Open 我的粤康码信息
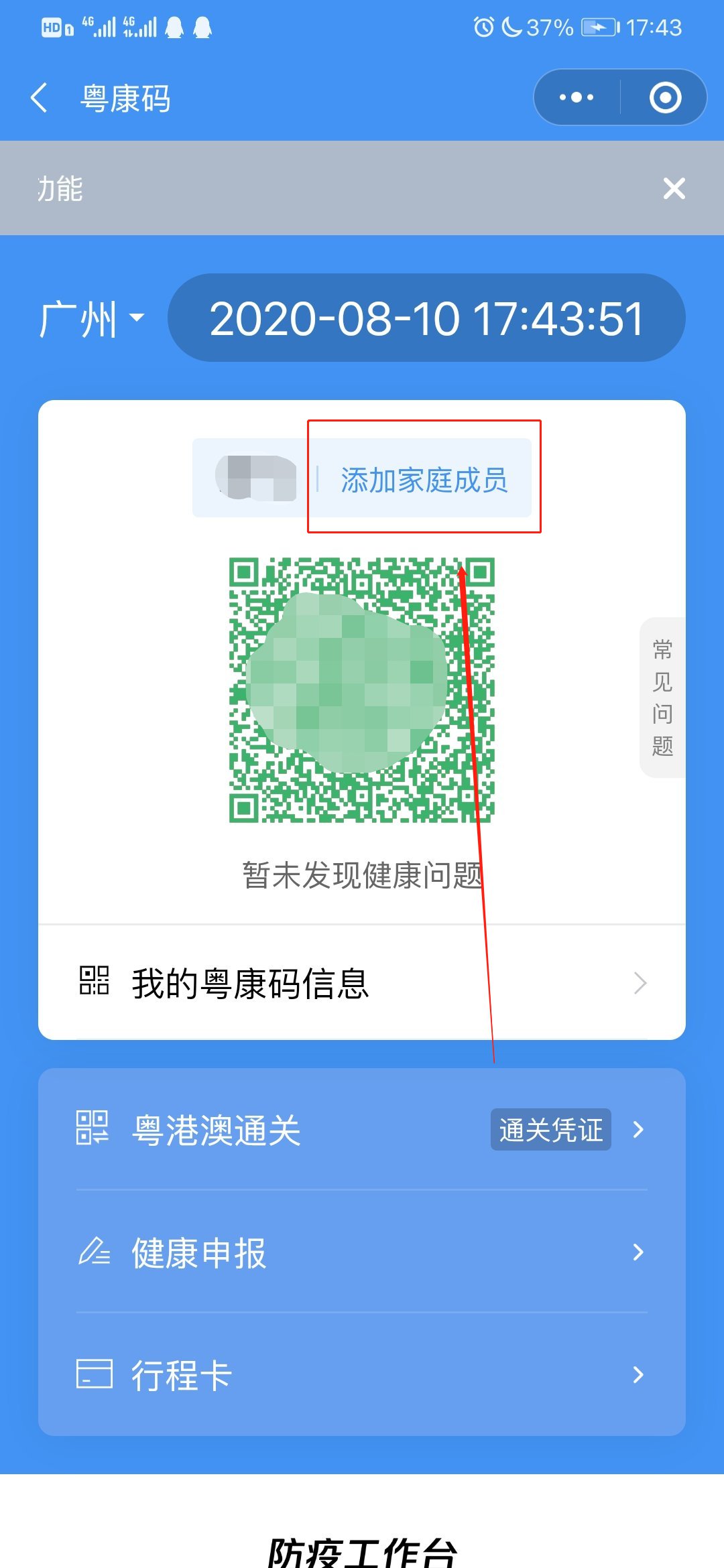Viewport: 724px width, 1568px height. point(362,983)
